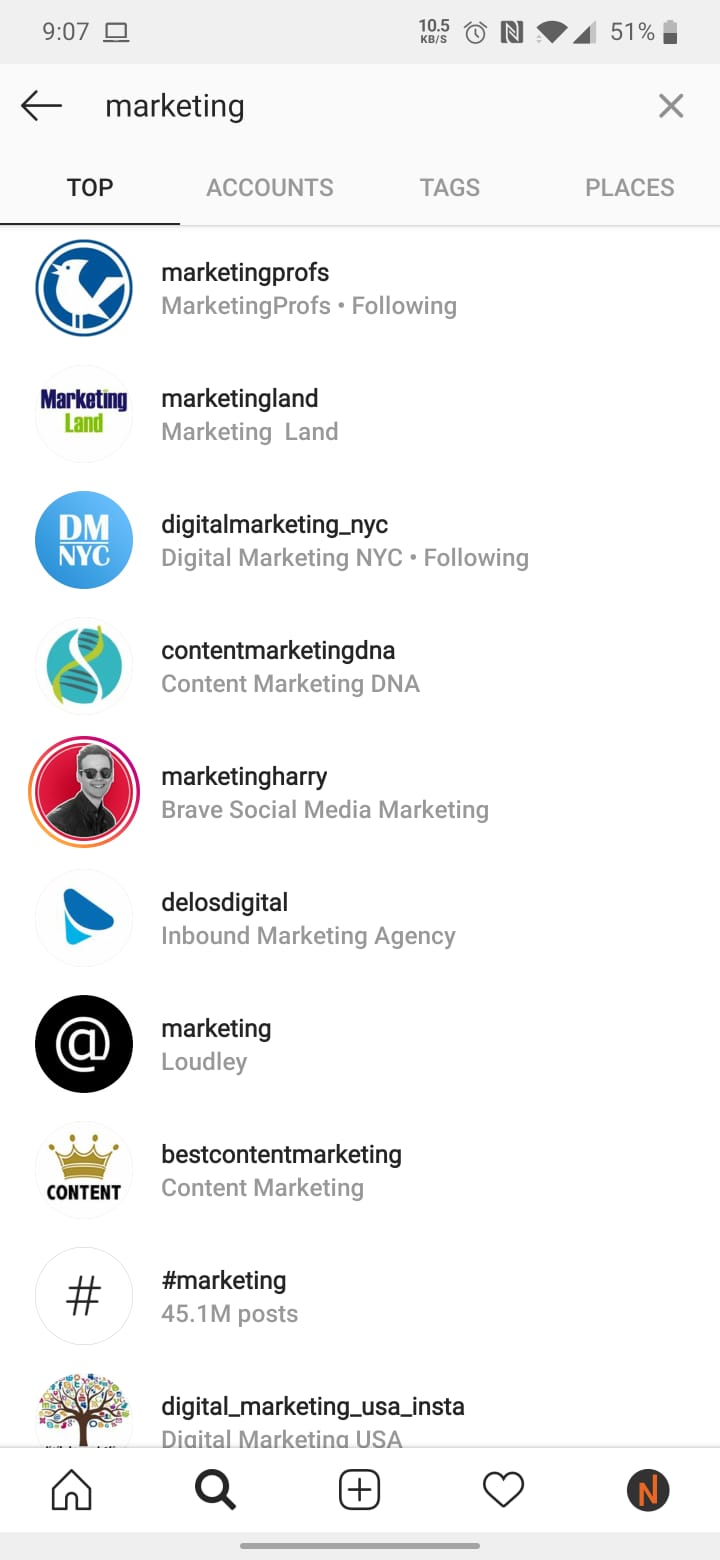Tap the marketing search field
The width and height of the screenshot is (720, 1560).
(360, 106)
